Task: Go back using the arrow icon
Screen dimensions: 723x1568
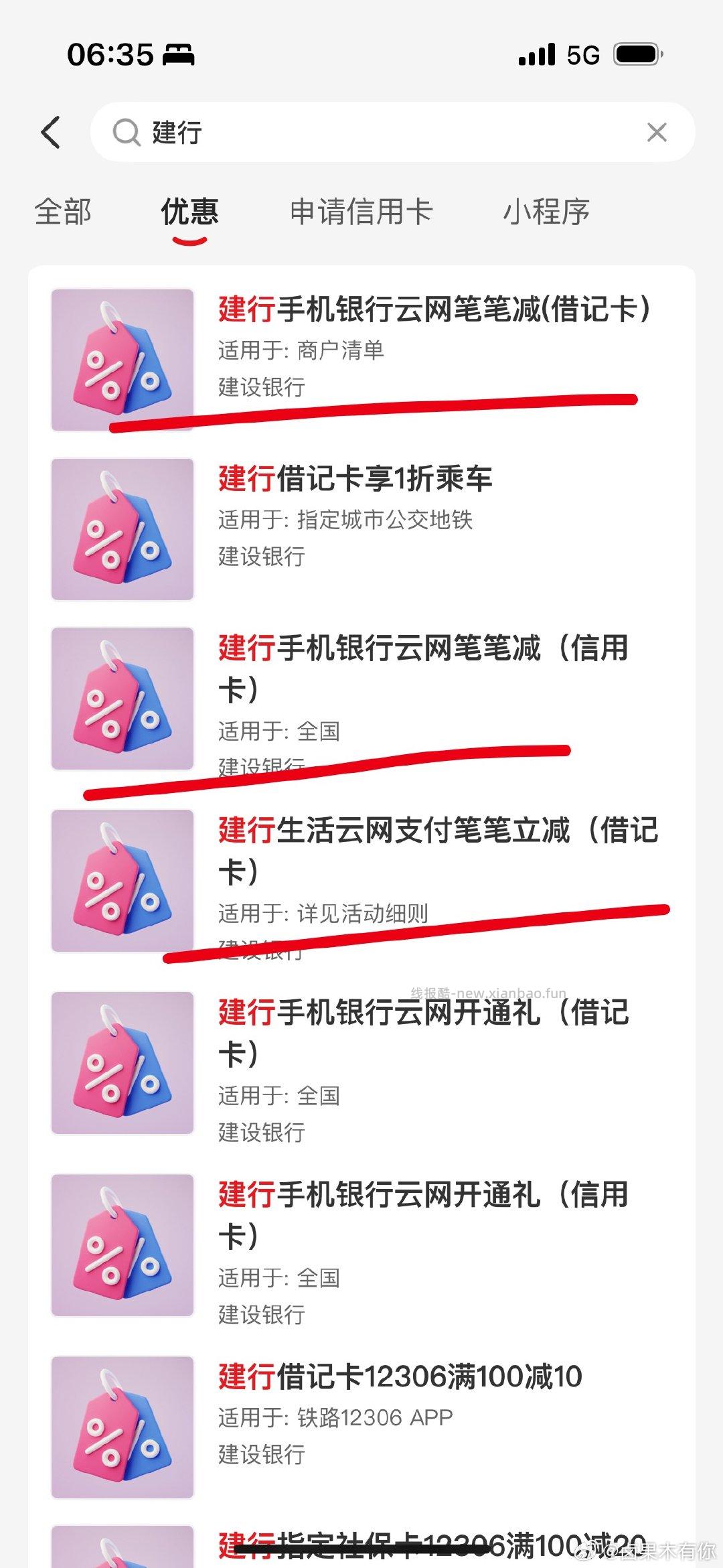Action: pyautogui.click(x=51, y=132)
